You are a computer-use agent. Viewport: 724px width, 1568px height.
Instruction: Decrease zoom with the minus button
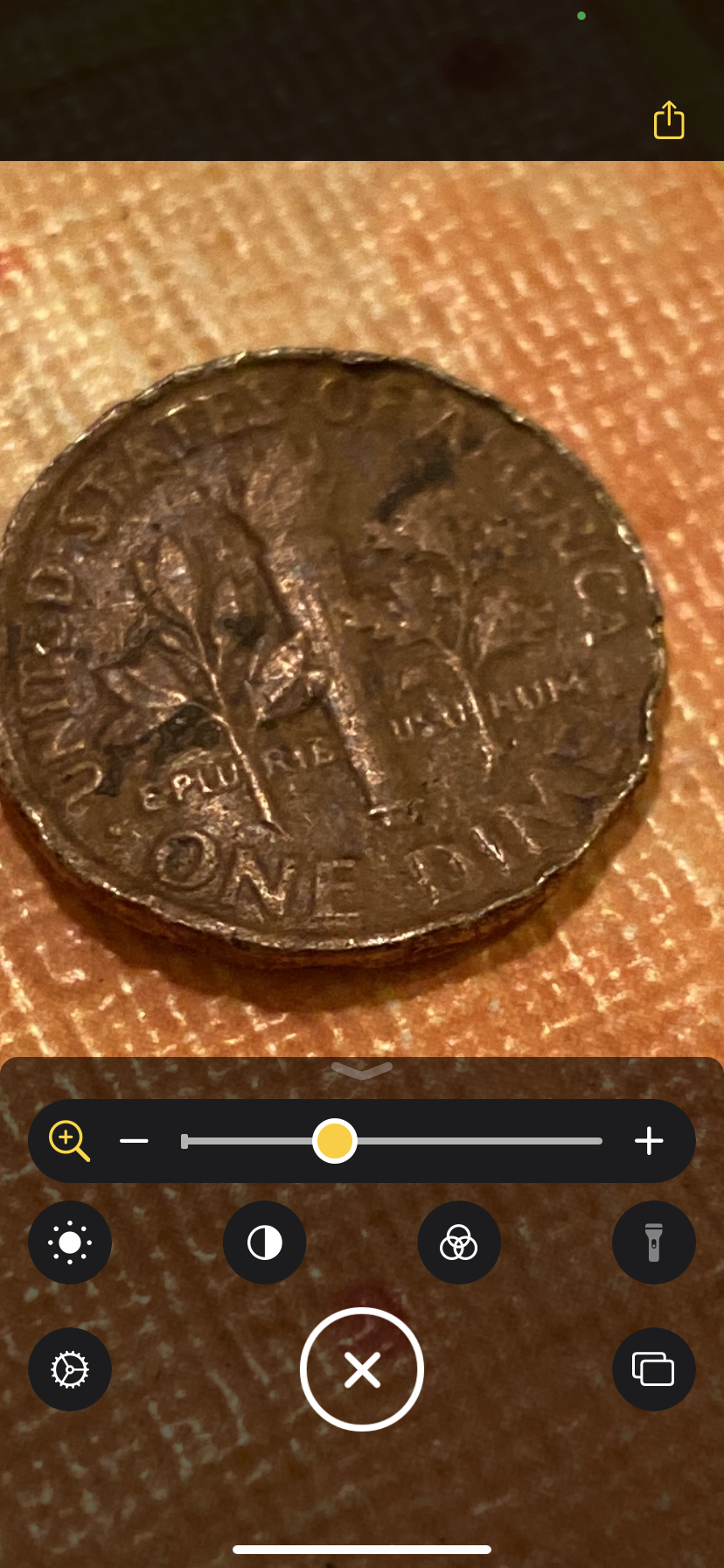point(134,1141)
